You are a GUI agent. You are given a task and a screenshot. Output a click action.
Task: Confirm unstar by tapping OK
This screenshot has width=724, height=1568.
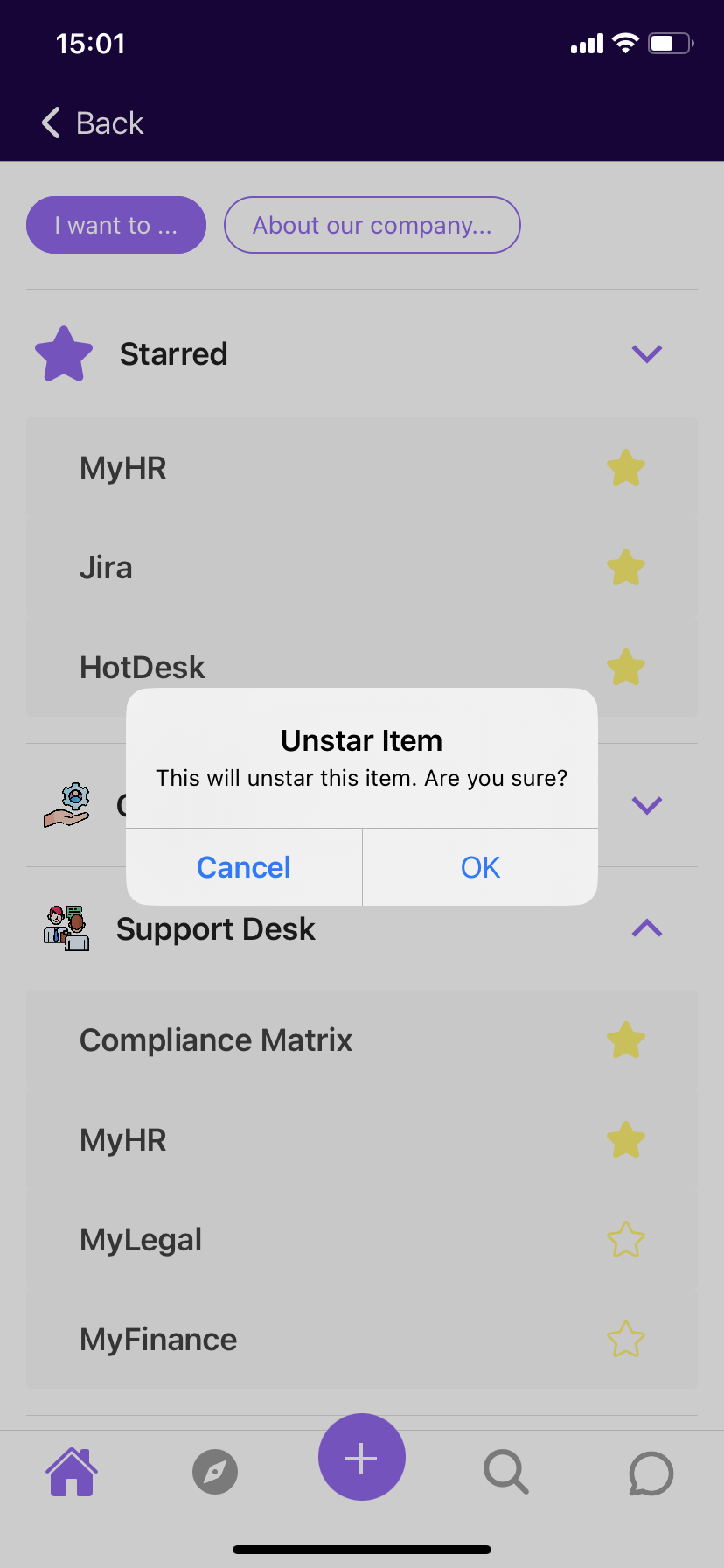[480, 867]
